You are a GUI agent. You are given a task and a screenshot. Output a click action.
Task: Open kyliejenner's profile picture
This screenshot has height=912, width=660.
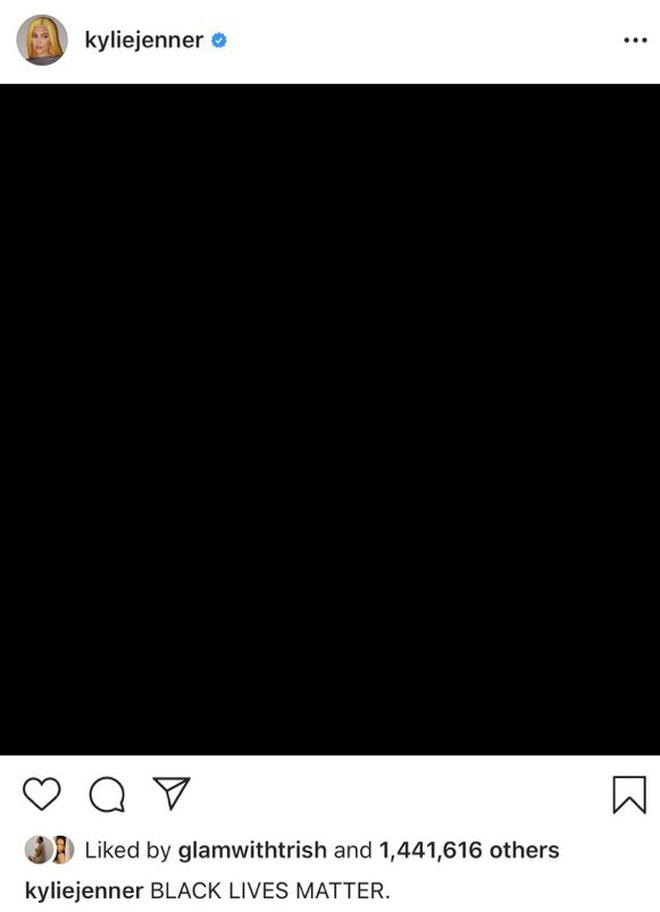tap(42, 41)
